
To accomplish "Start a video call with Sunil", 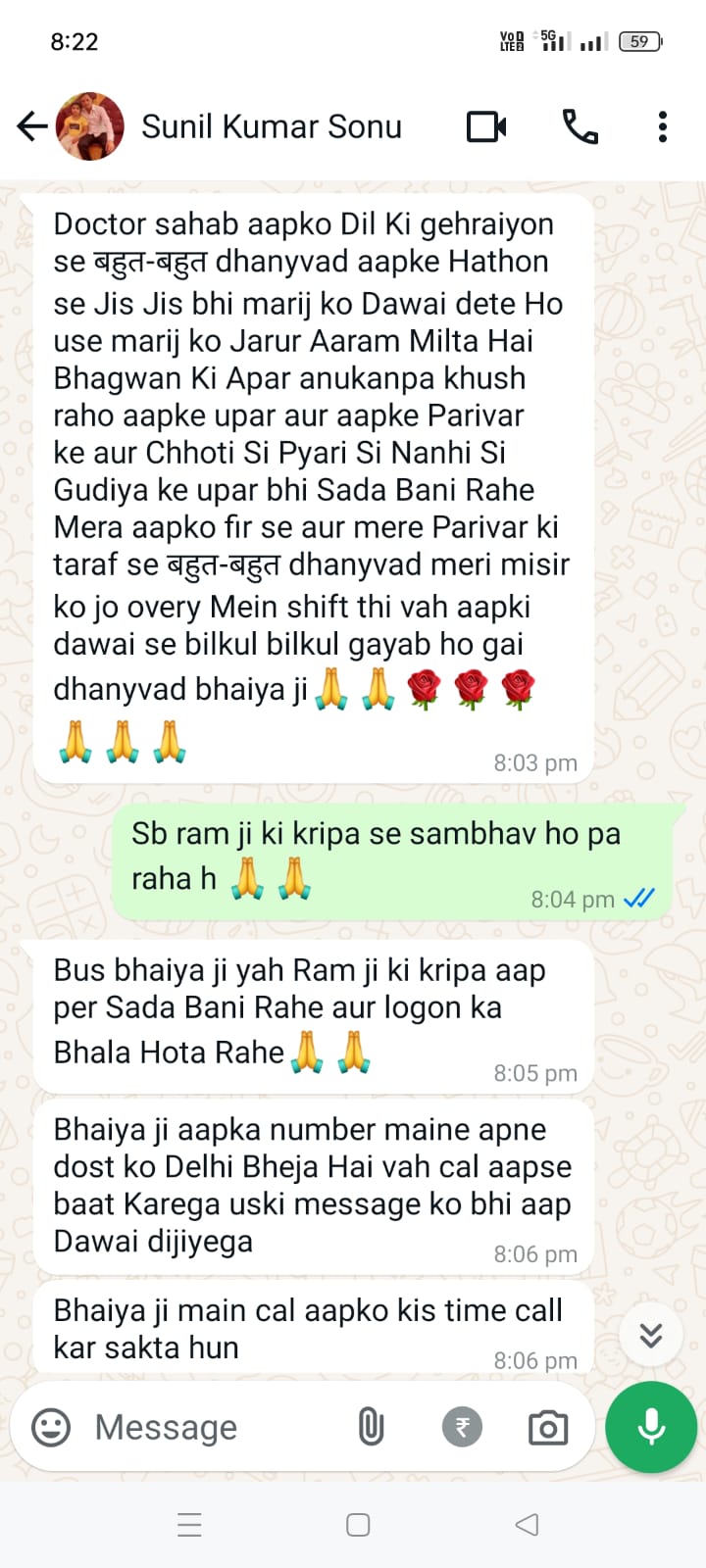I will coord(486,126).
